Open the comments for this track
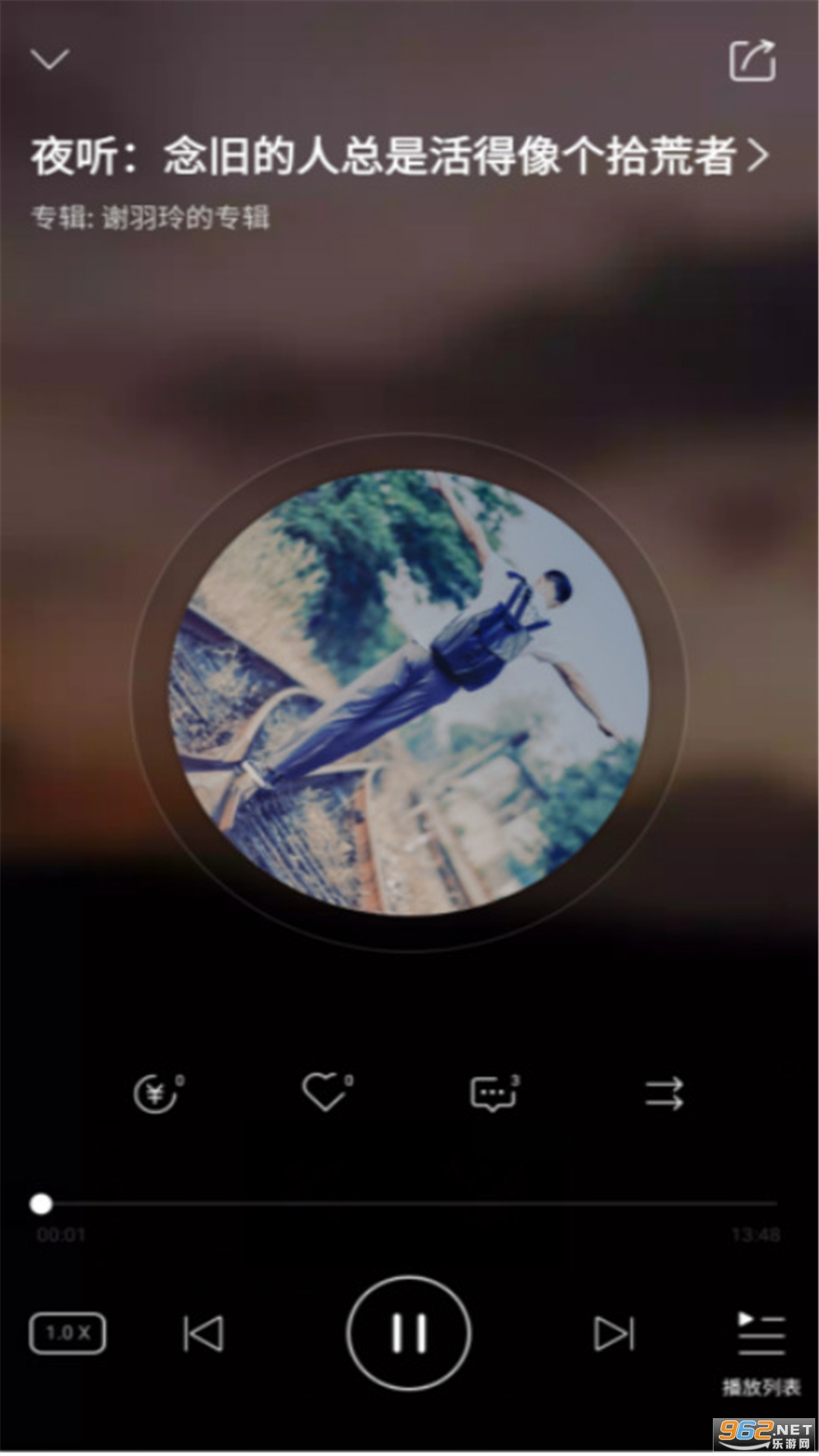Viewport: 819px width, 1456px height. 494,1094
